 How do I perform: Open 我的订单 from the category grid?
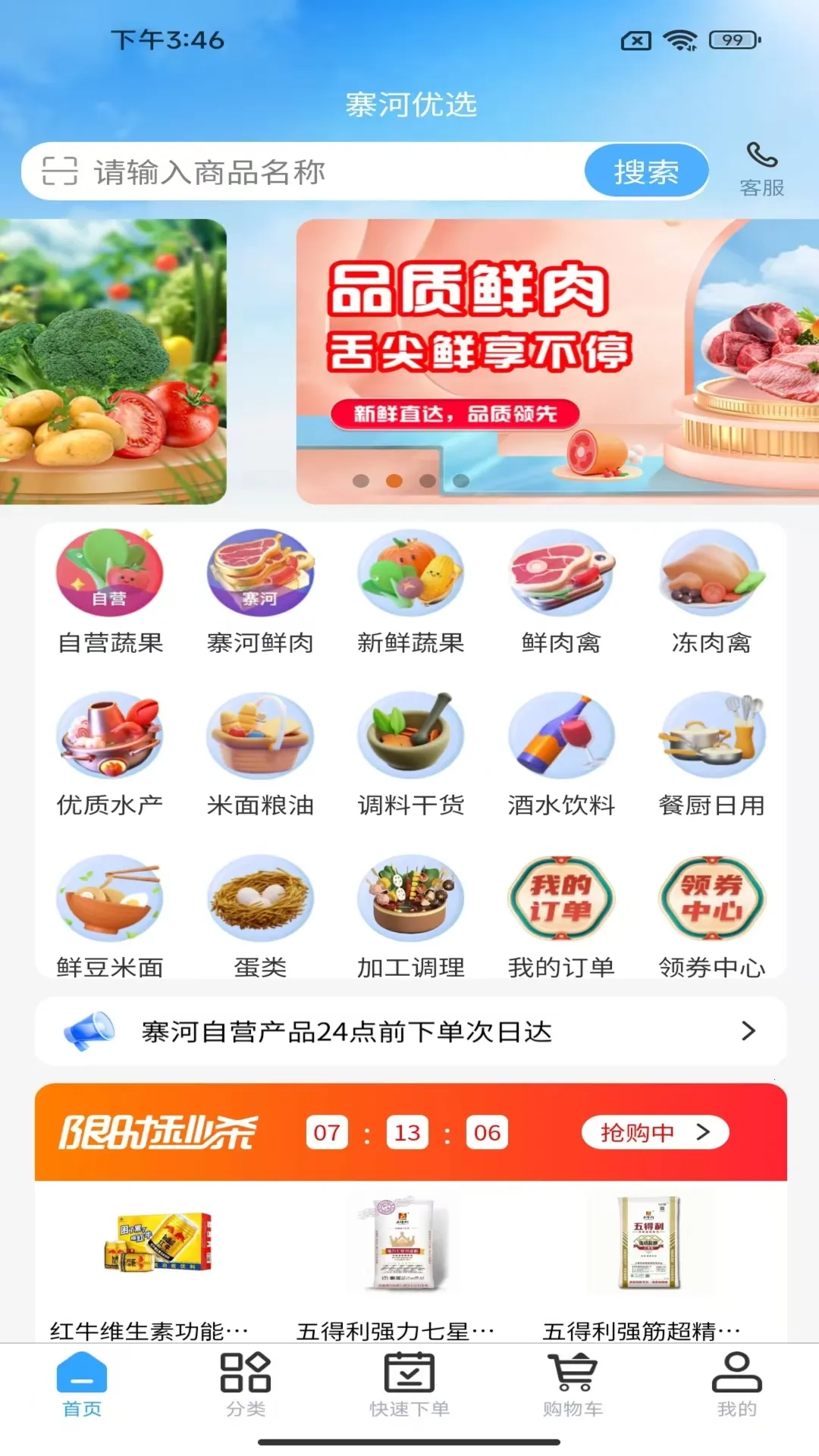click(560, 898)
